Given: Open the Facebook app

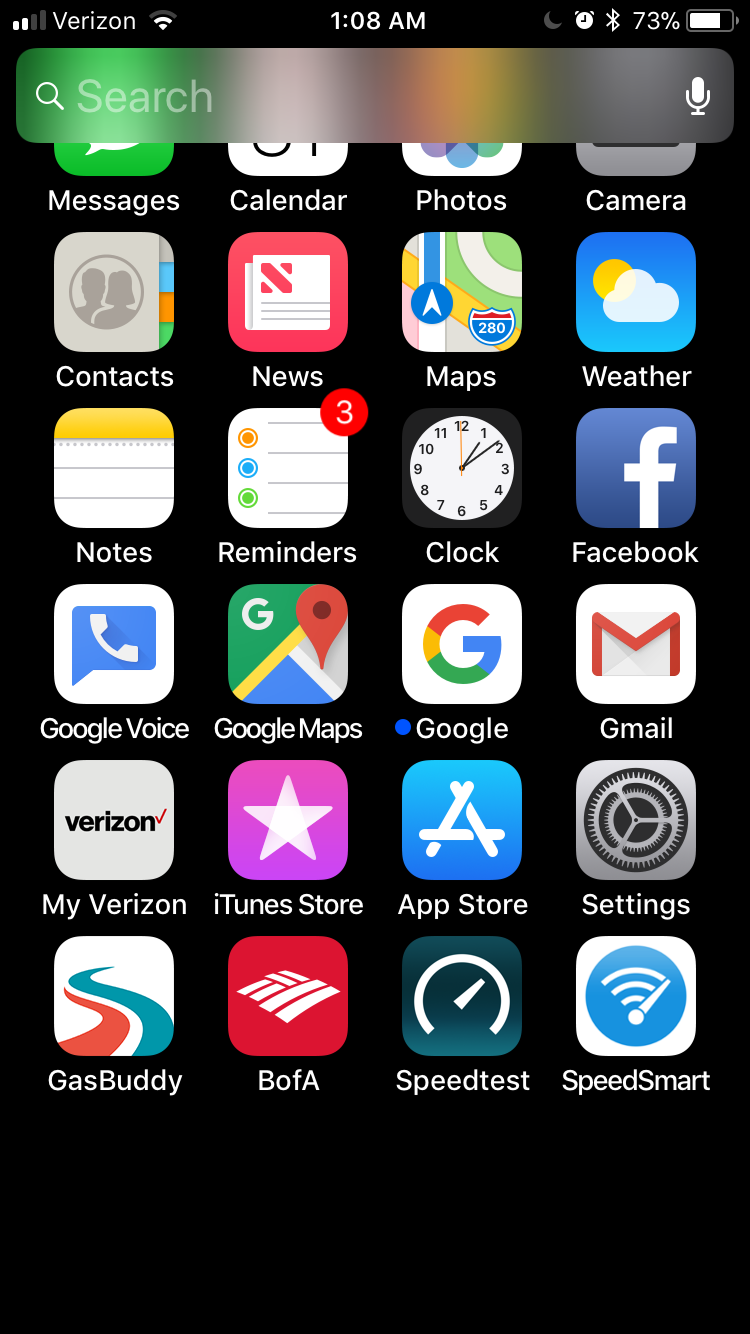Looking at the screenshot, I should pyautogui.click(x=636, y=468).
